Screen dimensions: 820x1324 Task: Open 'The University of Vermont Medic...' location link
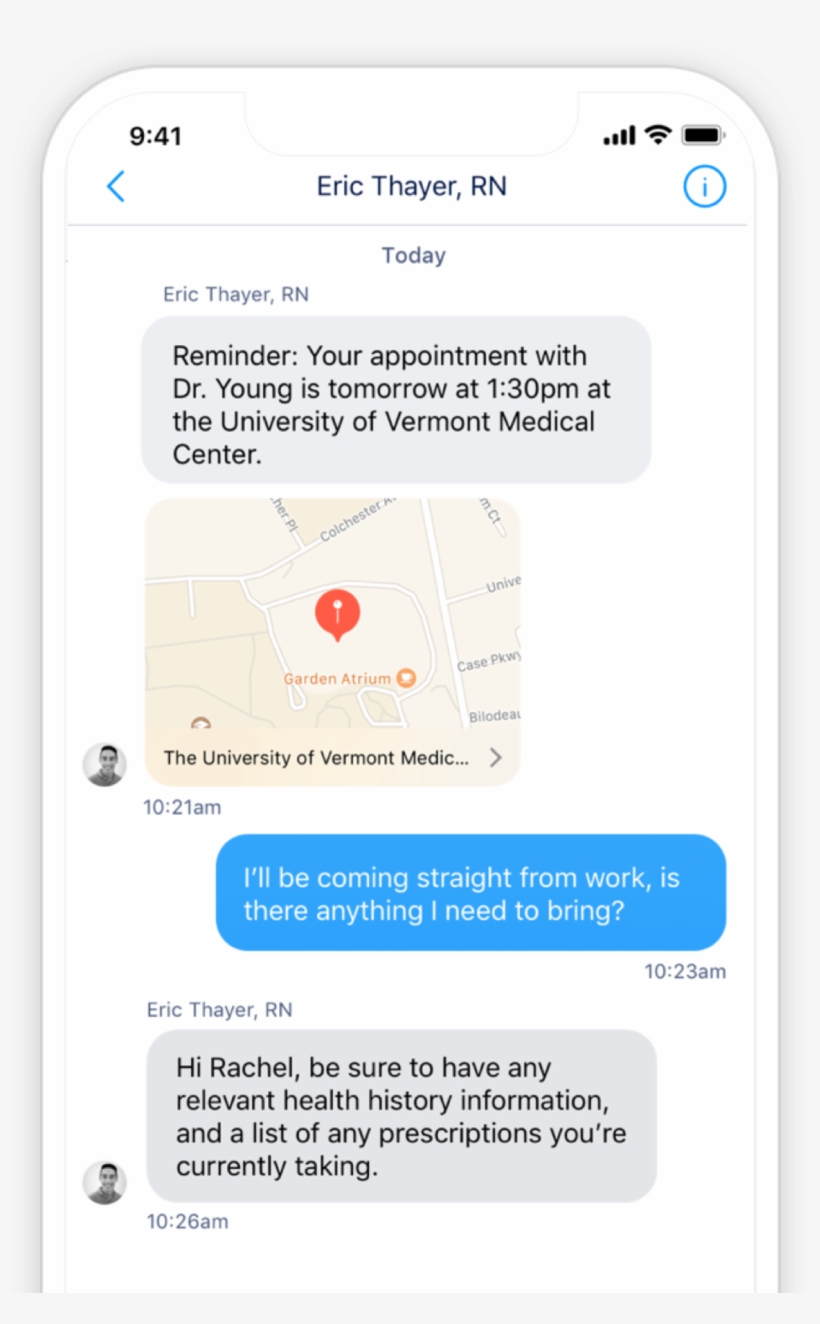[316, 757]
